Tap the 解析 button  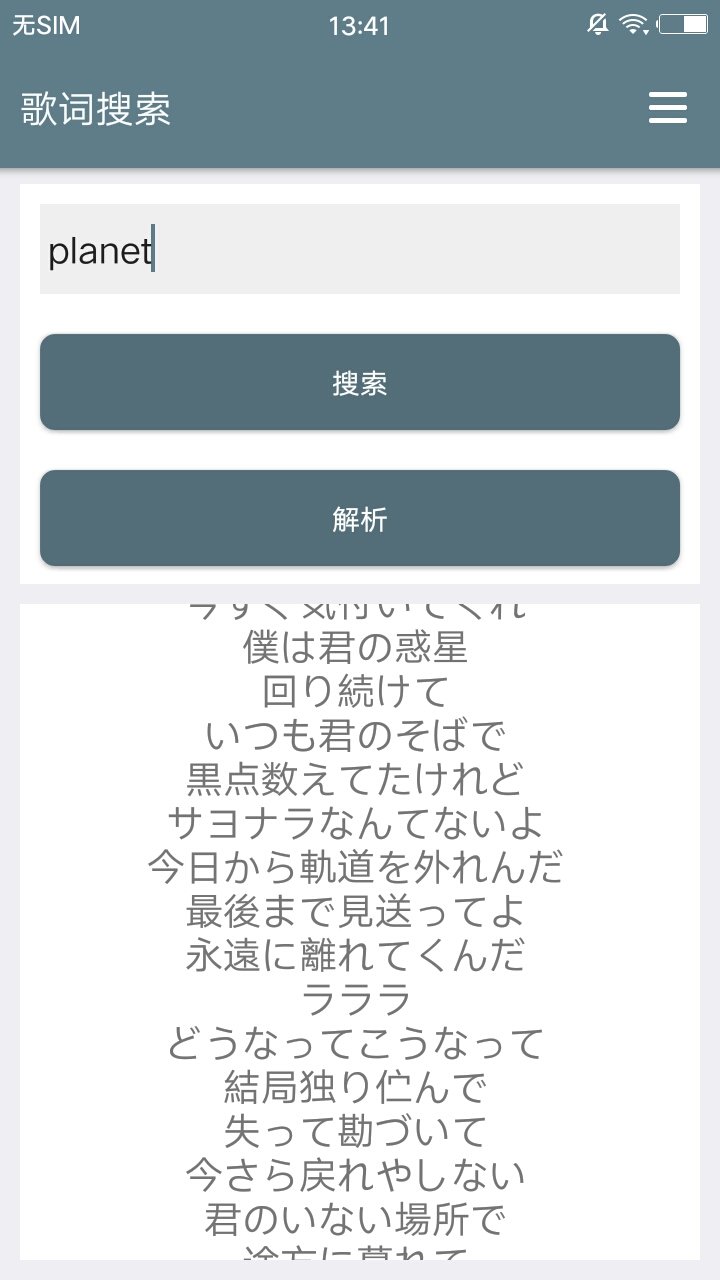360,518
